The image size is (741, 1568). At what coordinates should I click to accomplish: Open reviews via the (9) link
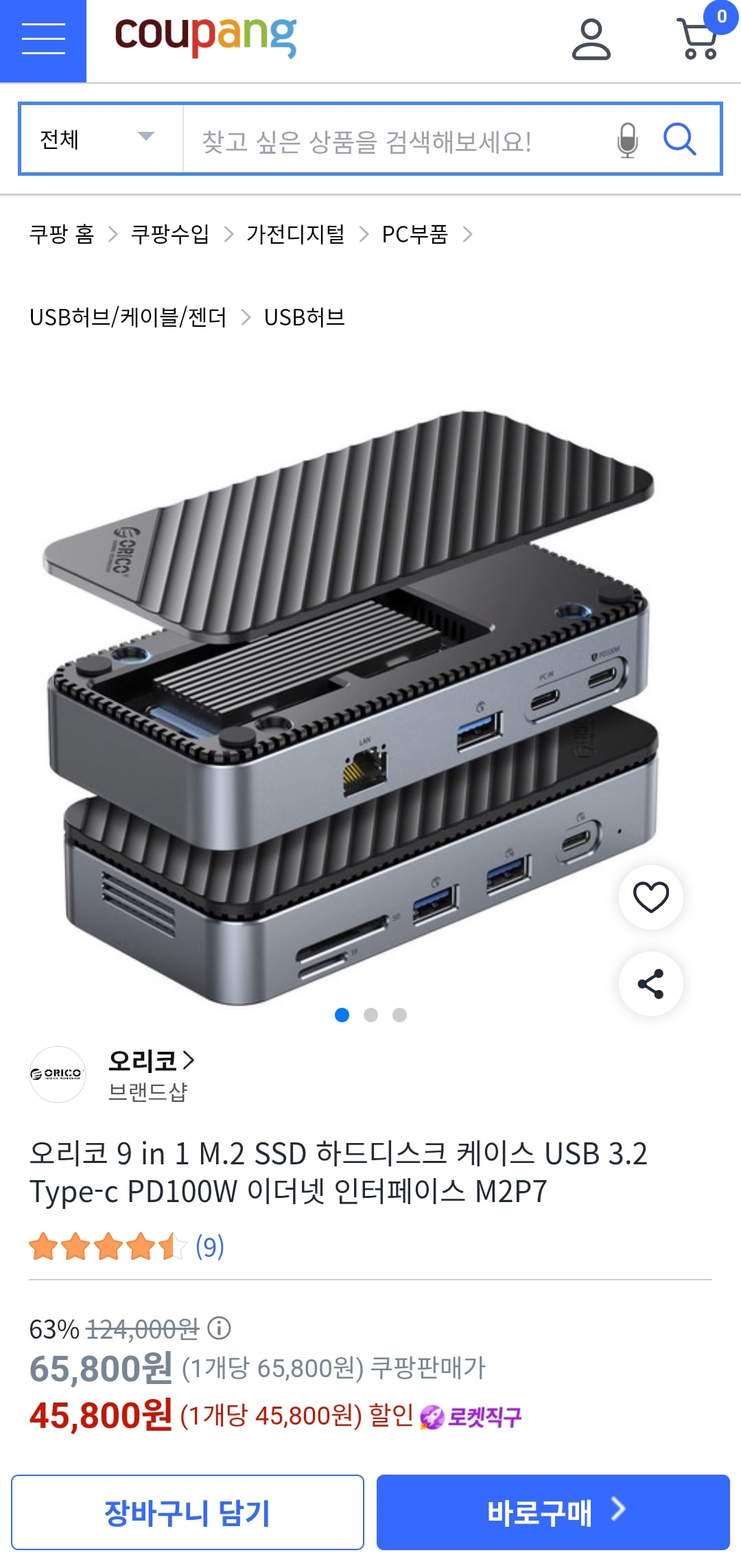click(209, 1247)
